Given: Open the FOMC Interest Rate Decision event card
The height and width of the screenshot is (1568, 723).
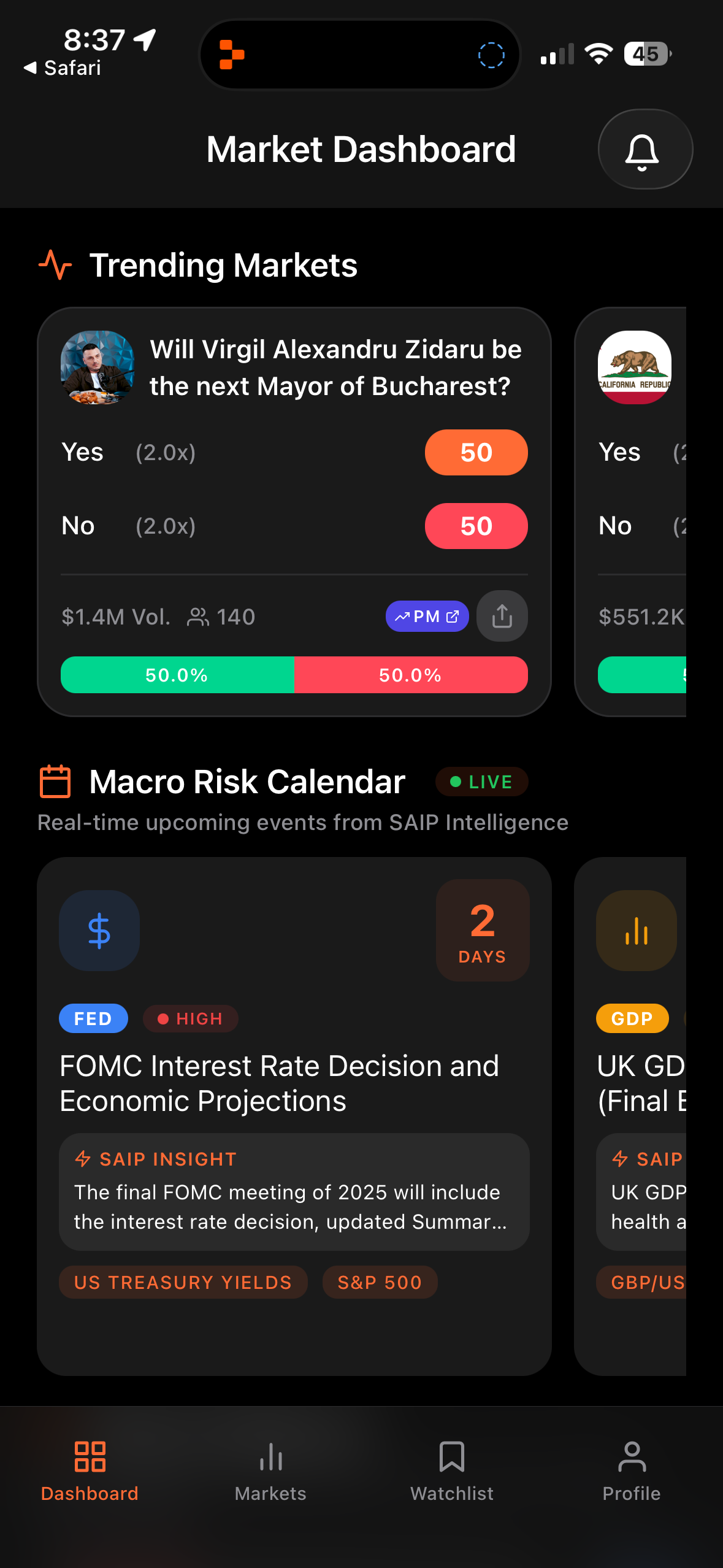Looking at the screenshot, I should click(x=279, y=1083).
